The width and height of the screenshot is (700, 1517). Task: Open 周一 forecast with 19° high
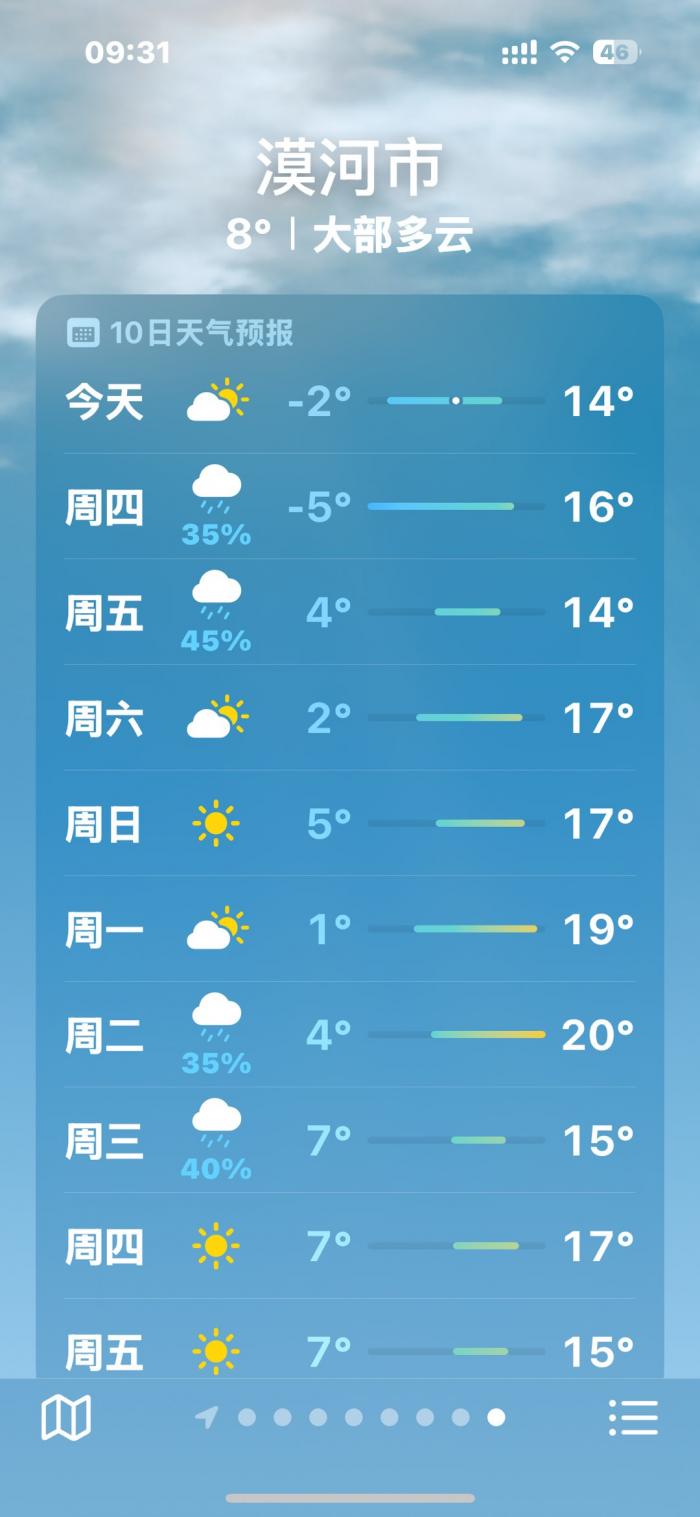[x=350, y=930]
